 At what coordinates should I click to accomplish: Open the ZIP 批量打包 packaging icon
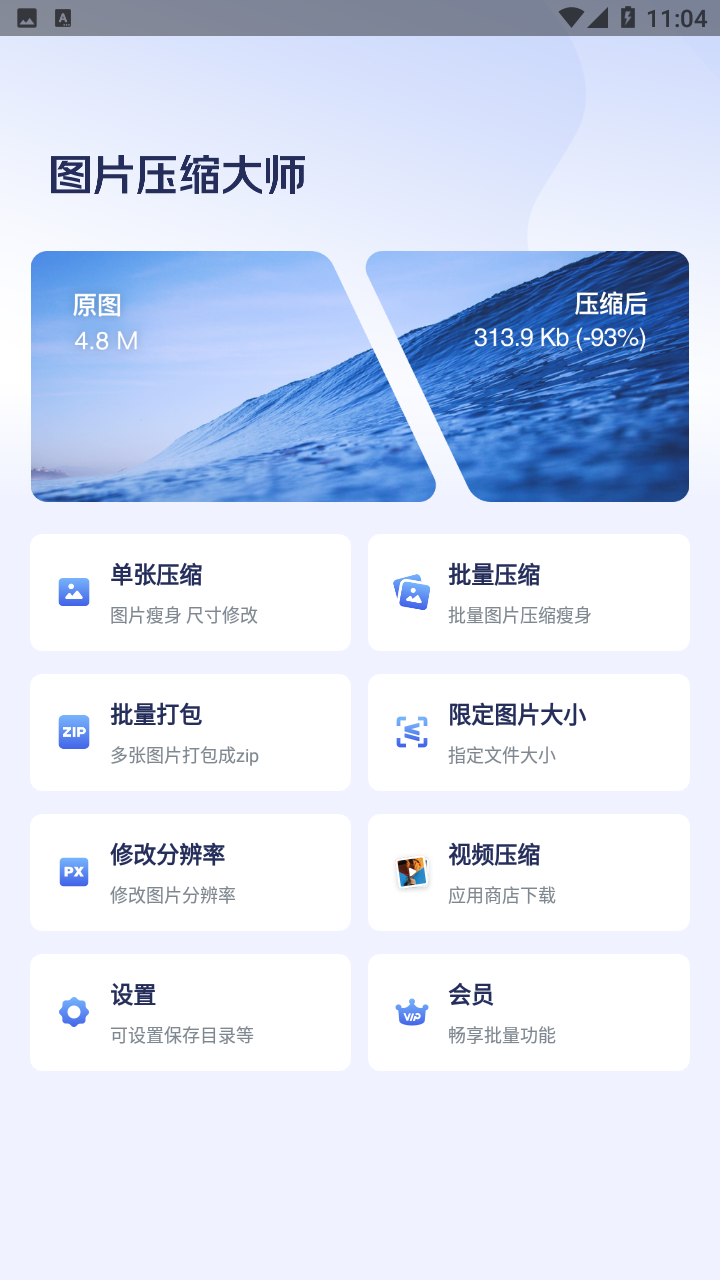point(73,731)
